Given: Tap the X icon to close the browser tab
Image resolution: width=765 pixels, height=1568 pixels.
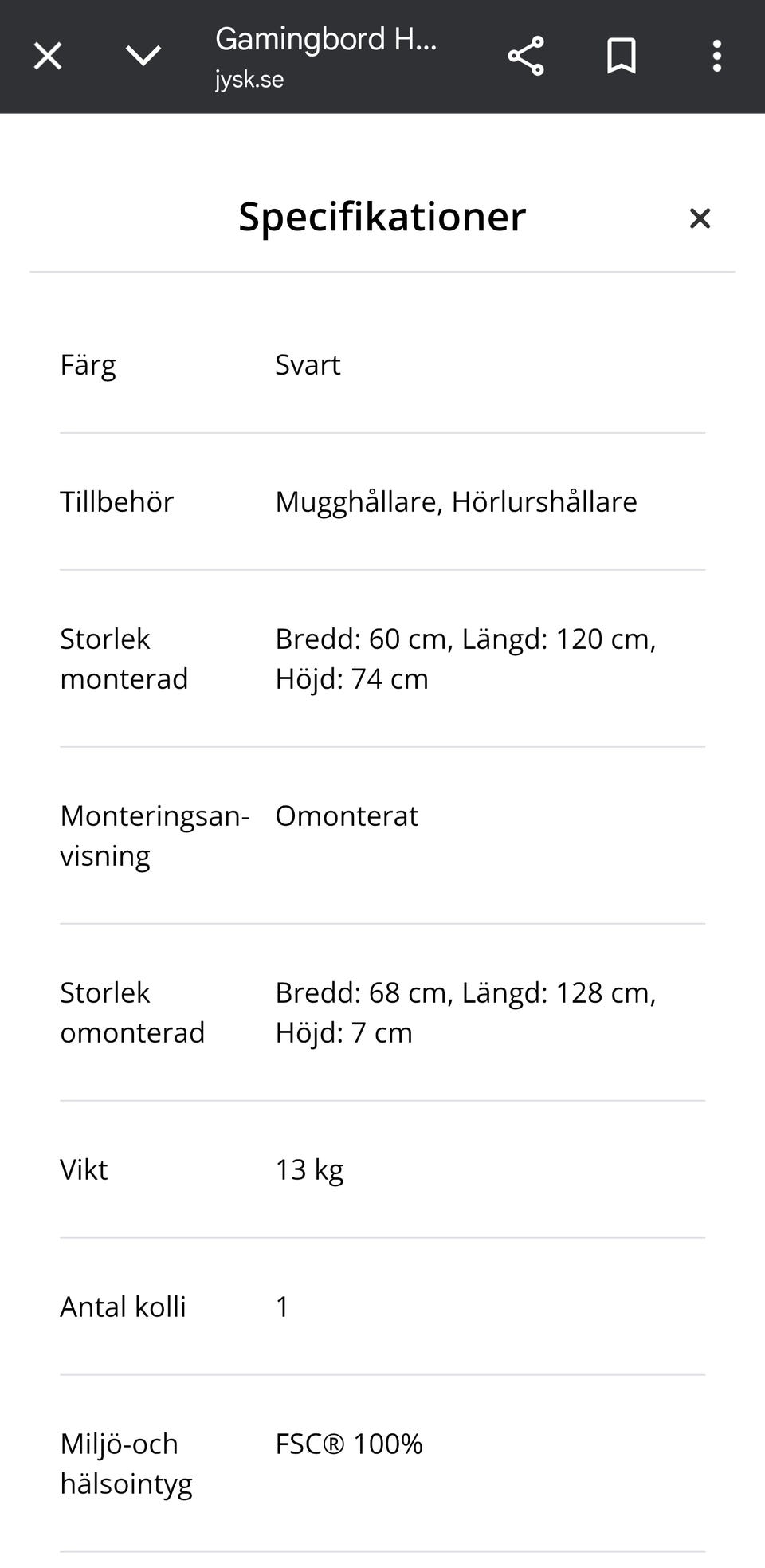Looking at the screenshot, I should click(47, 56).
